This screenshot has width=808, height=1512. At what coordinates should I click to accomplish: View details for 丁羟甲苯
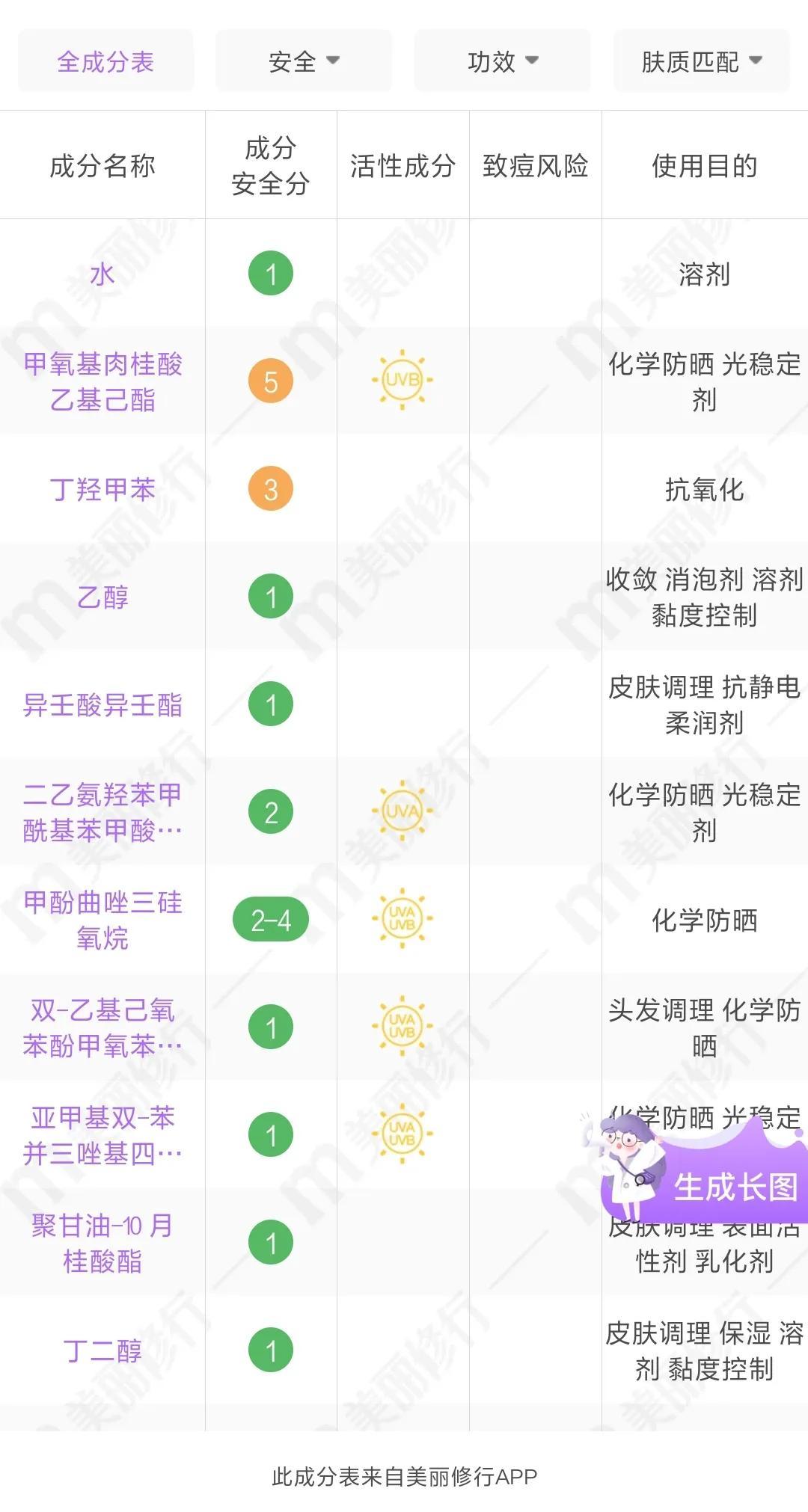tap(102, 490)
